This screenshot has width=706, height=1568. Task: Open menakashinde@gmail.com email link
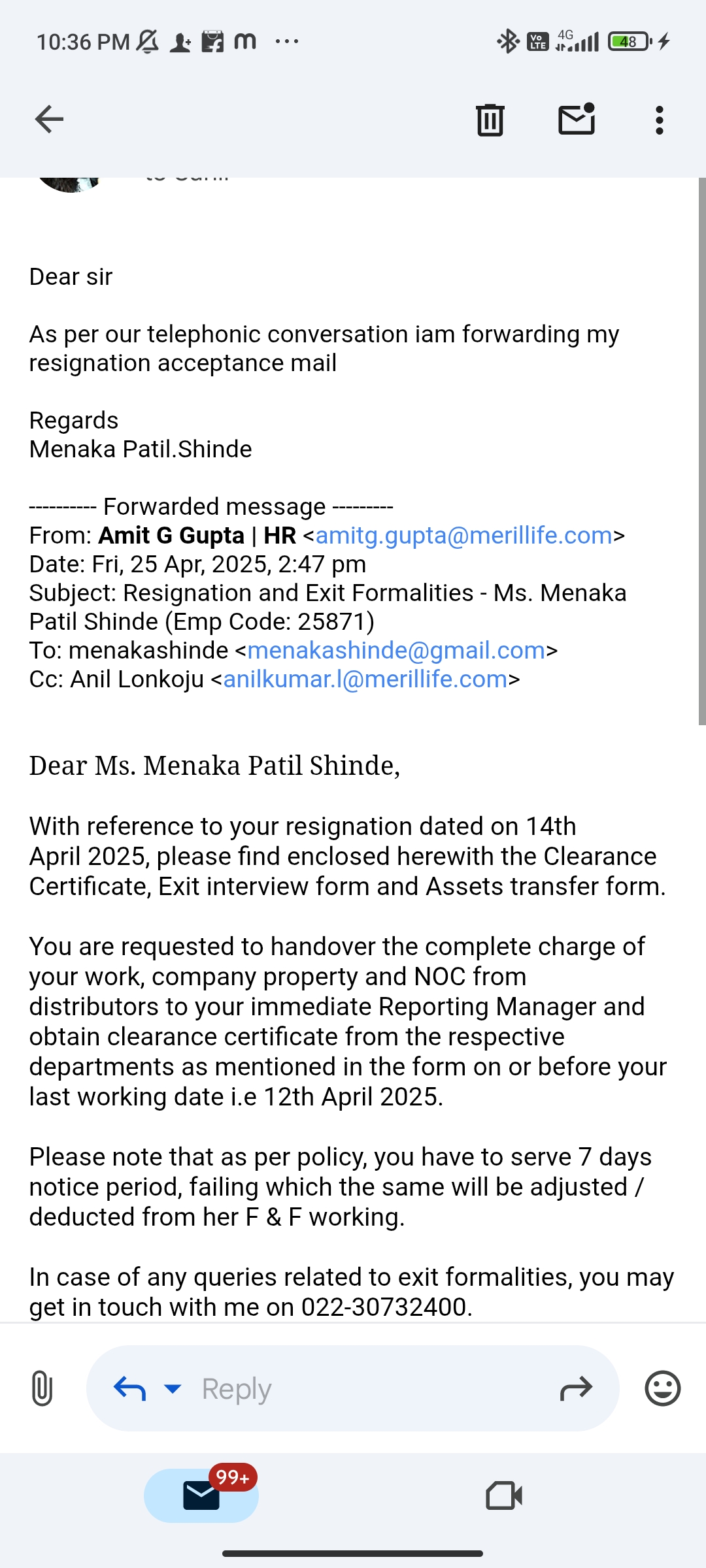pyautogui.click(x=396, y=651)
